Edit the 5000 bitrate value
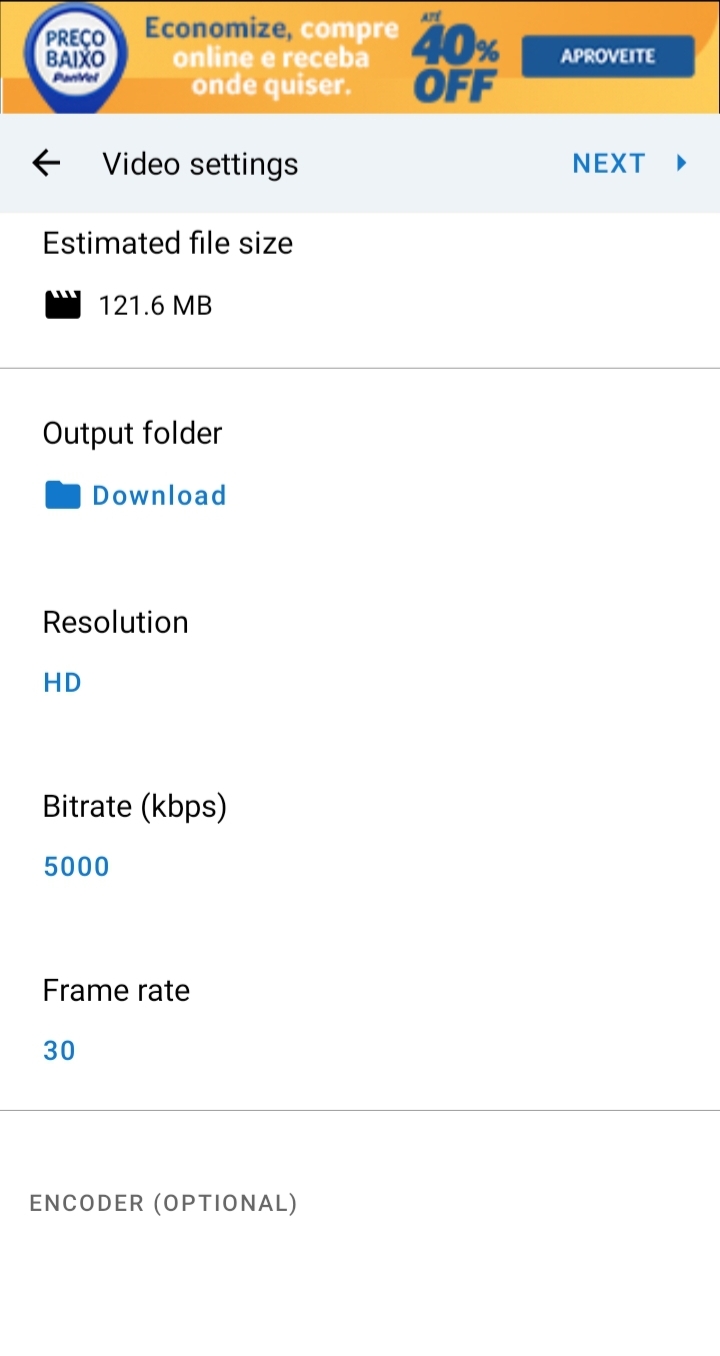The width and height of the screenshot is (720, 1356). [76, 866]
